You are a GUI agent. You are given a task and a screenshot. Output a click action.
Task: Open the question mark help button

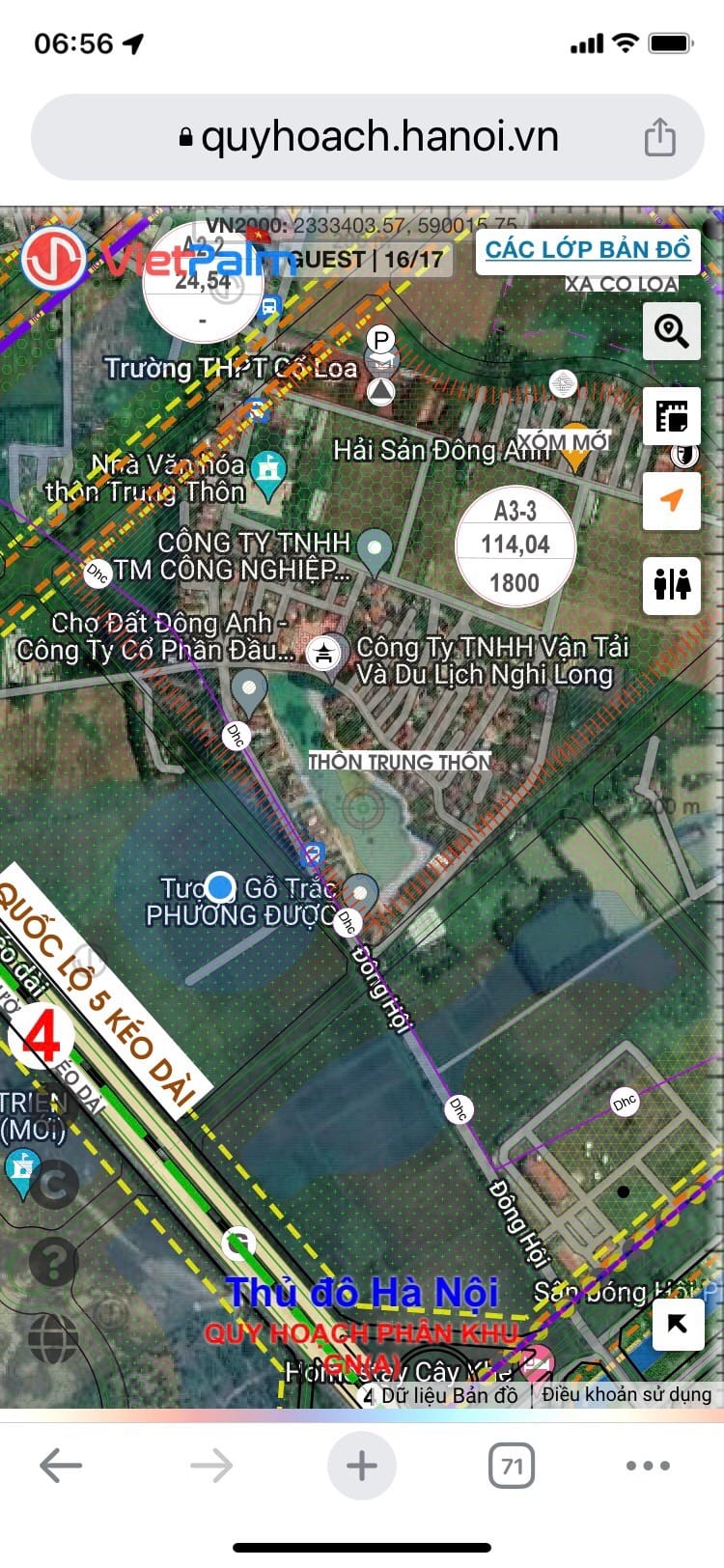[x=54, y=1261]
